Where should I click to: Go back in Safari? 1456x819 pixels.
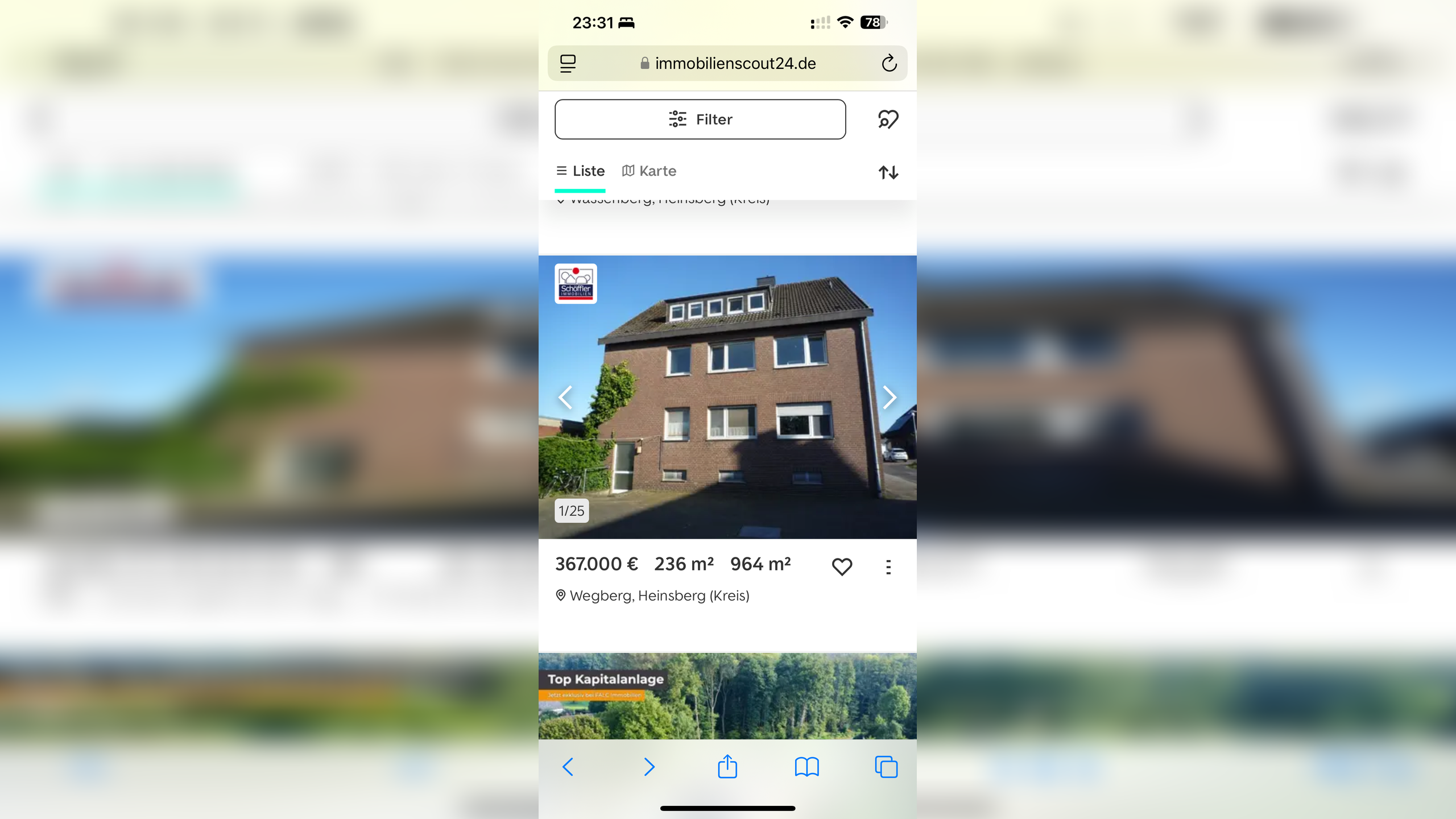[x=568, y=767]
